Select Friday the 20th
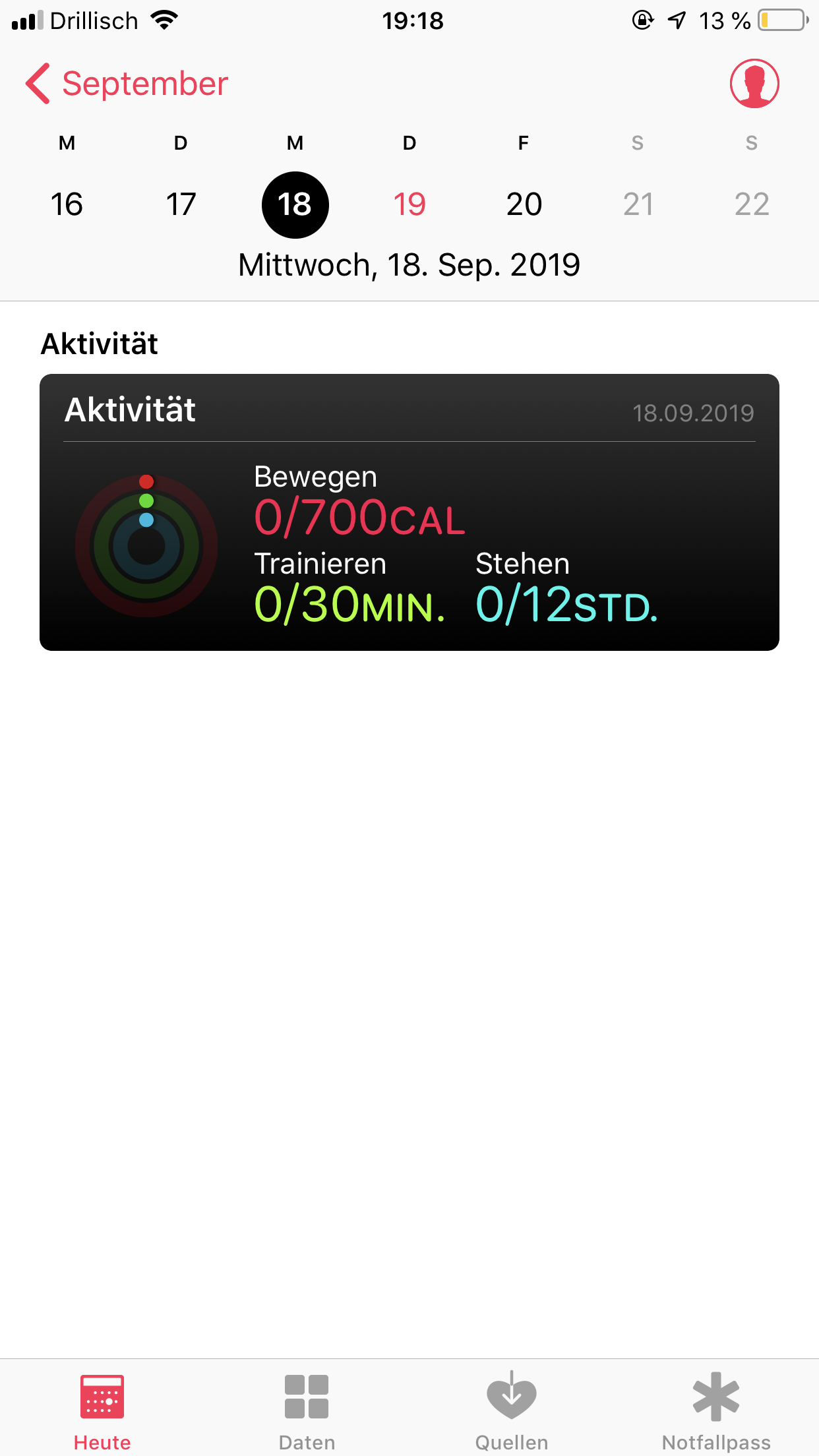Viewport: 819px width, 1456px height. (x=524, y=204)
